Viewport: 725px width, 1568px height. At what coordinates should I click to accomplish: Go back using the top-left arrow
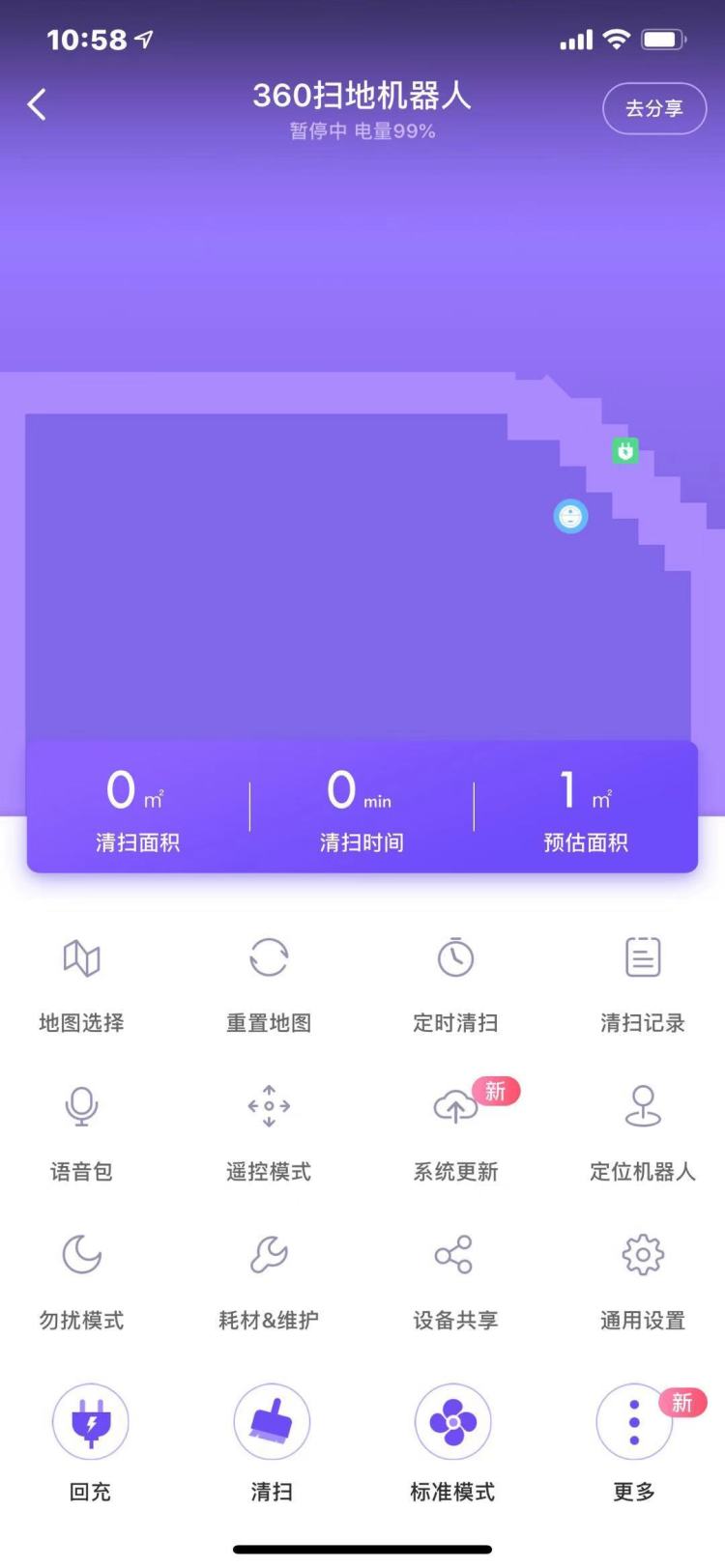coord(38,104)
